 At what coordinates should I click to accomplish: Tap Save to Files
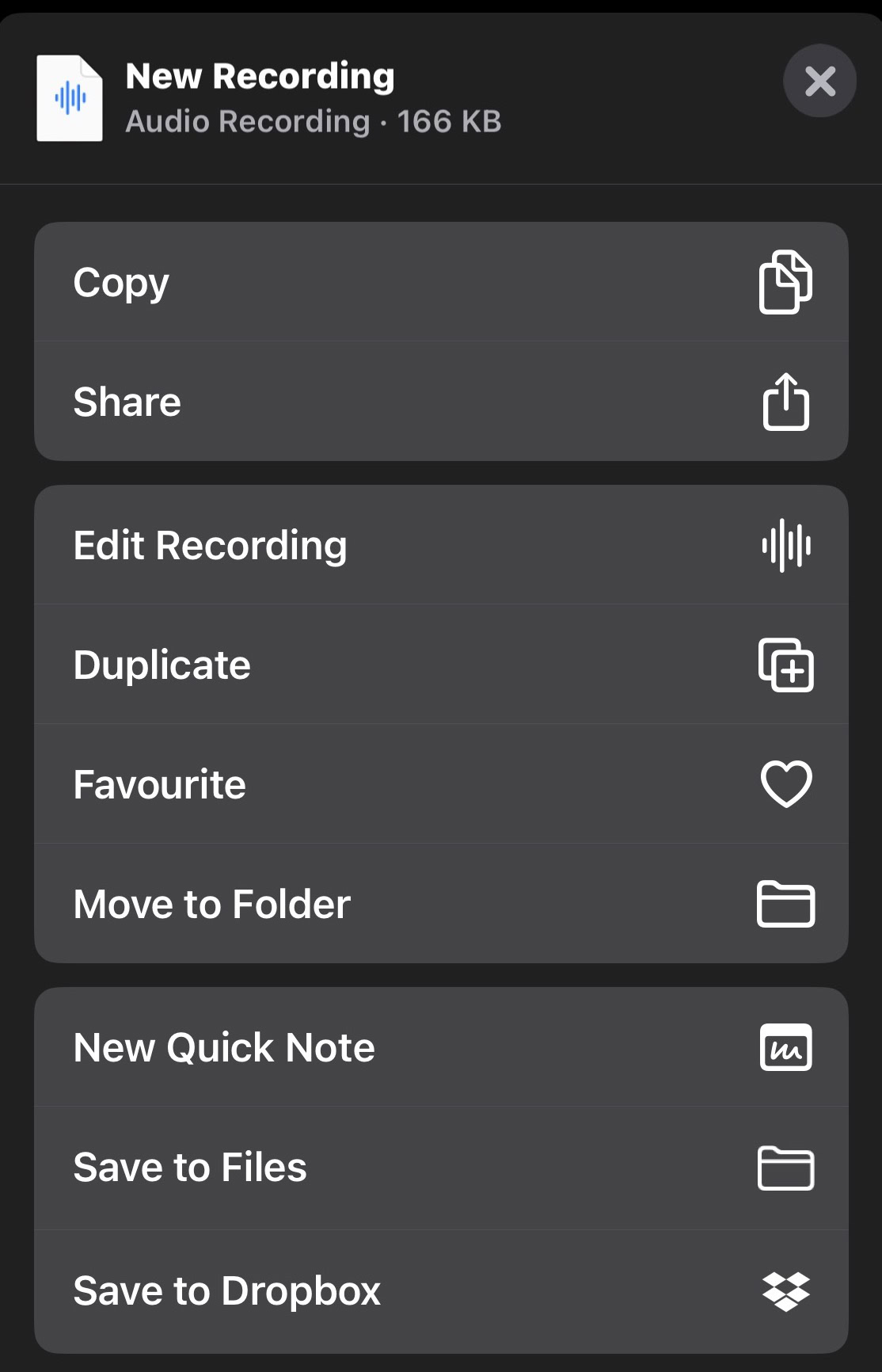pyautogui.click(x=441, y=1168)
